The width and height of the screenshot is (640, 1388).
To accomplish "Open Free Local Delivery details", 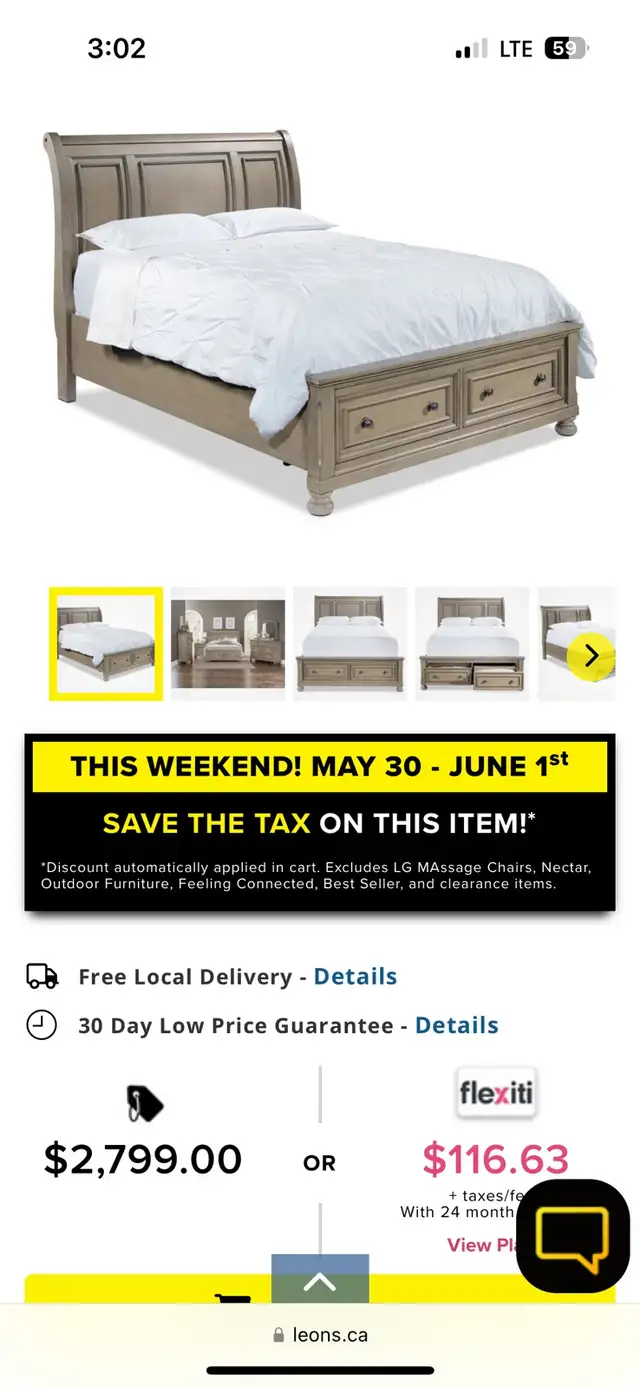I will [356, 977].
